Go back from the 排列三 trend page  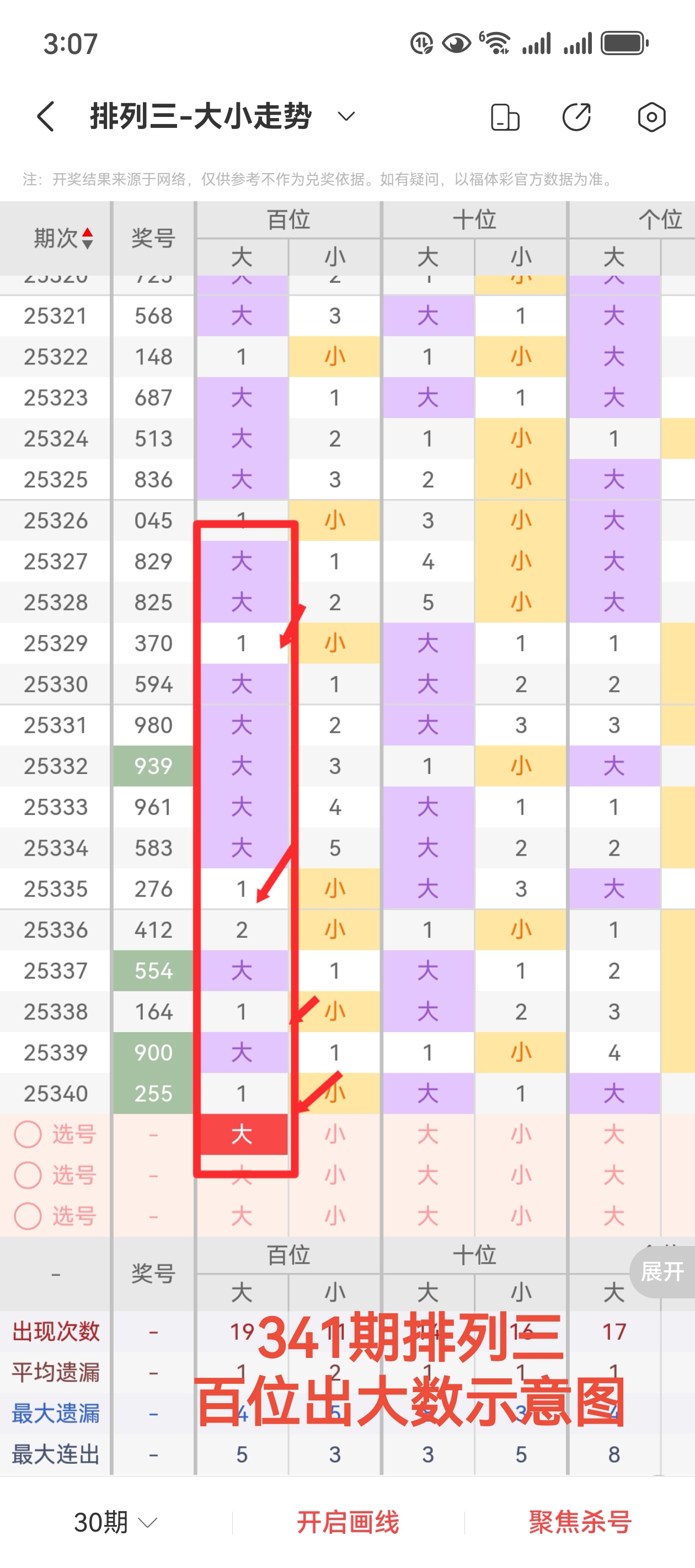46,116
